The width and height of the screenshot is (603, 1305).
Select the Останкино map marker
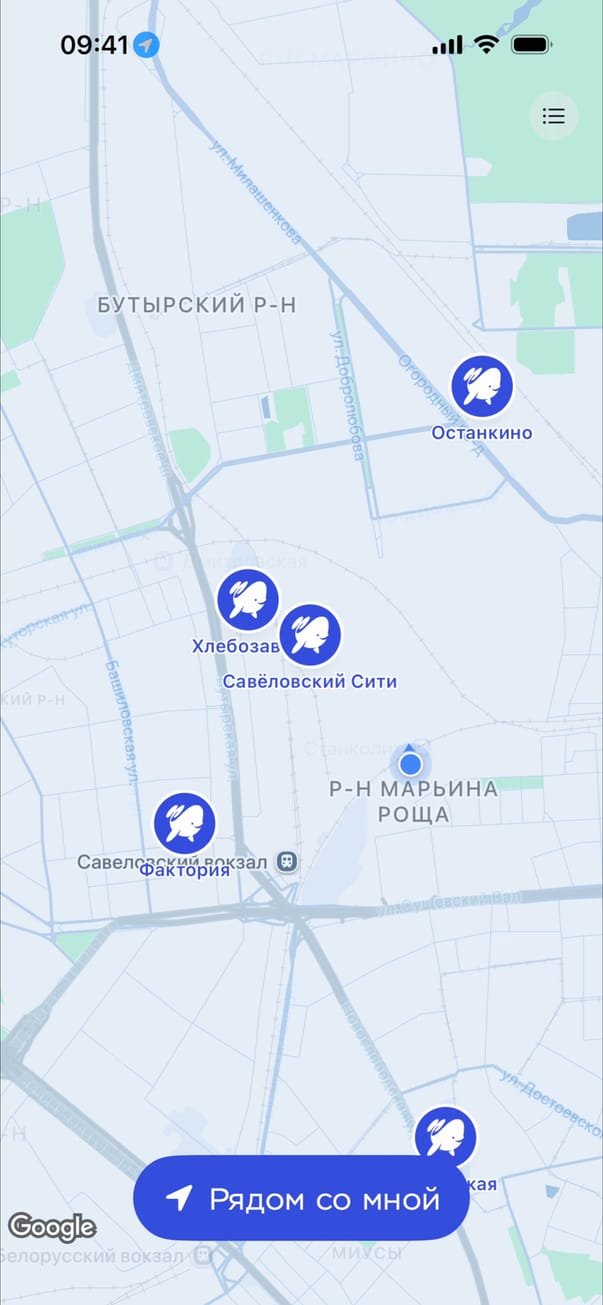pos(482,386)
